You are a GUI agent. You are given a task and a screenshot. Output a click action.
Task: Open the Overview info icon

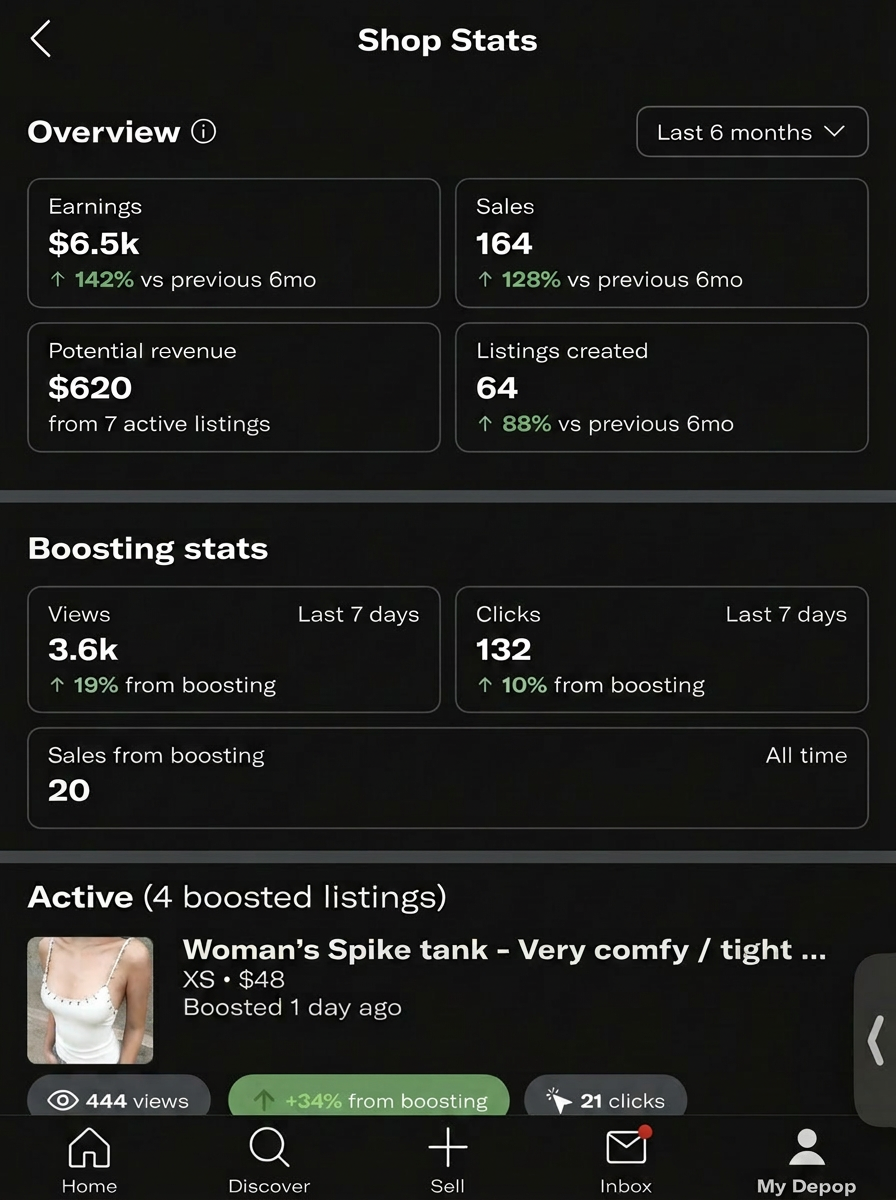(x=203, y=131)
